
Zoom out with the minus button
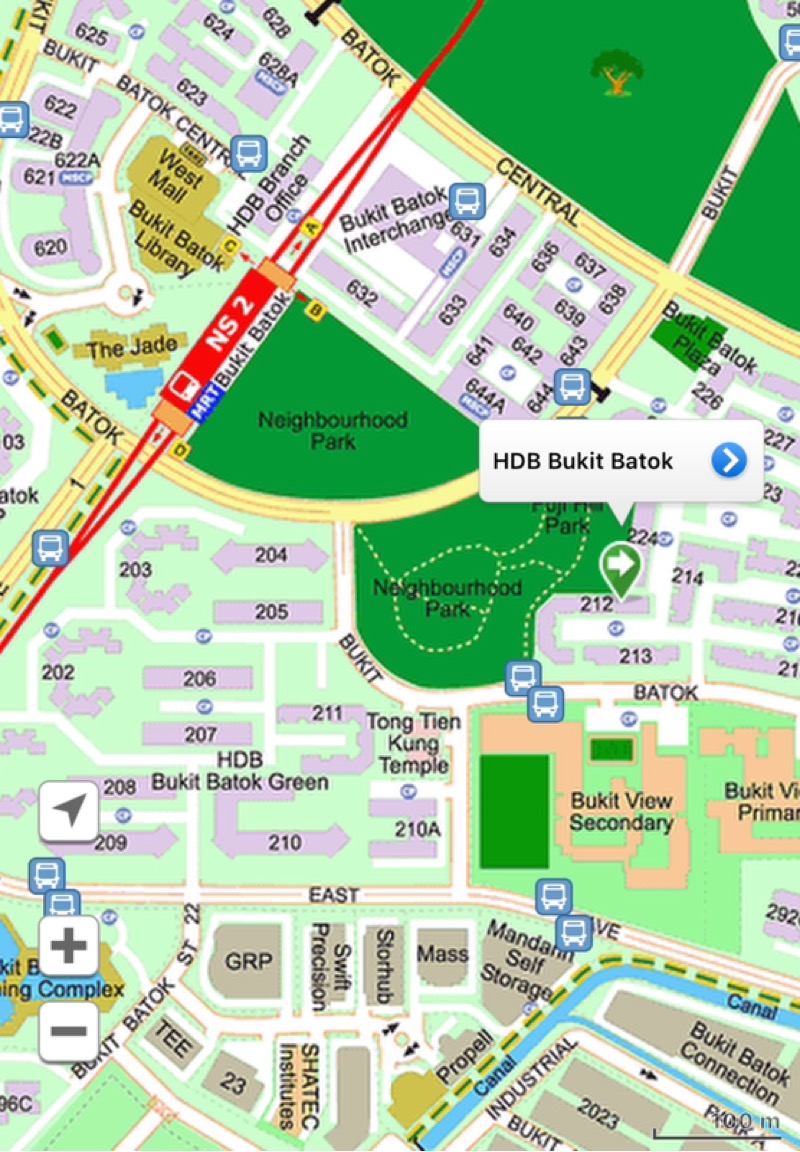(x=69, y=1030)
